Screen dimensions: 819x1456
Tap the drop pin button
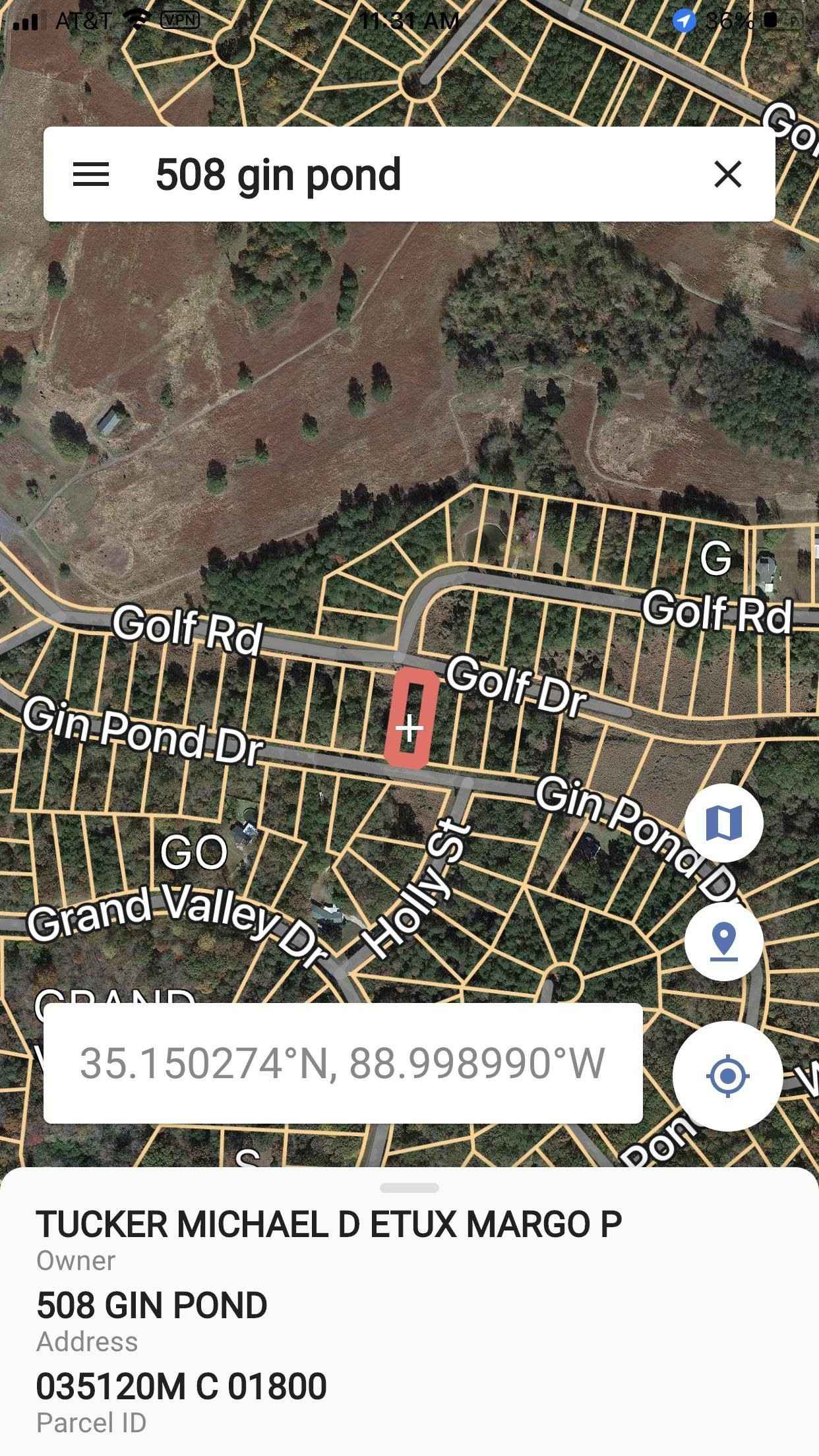pyautogui.click(x=723, y=941)
